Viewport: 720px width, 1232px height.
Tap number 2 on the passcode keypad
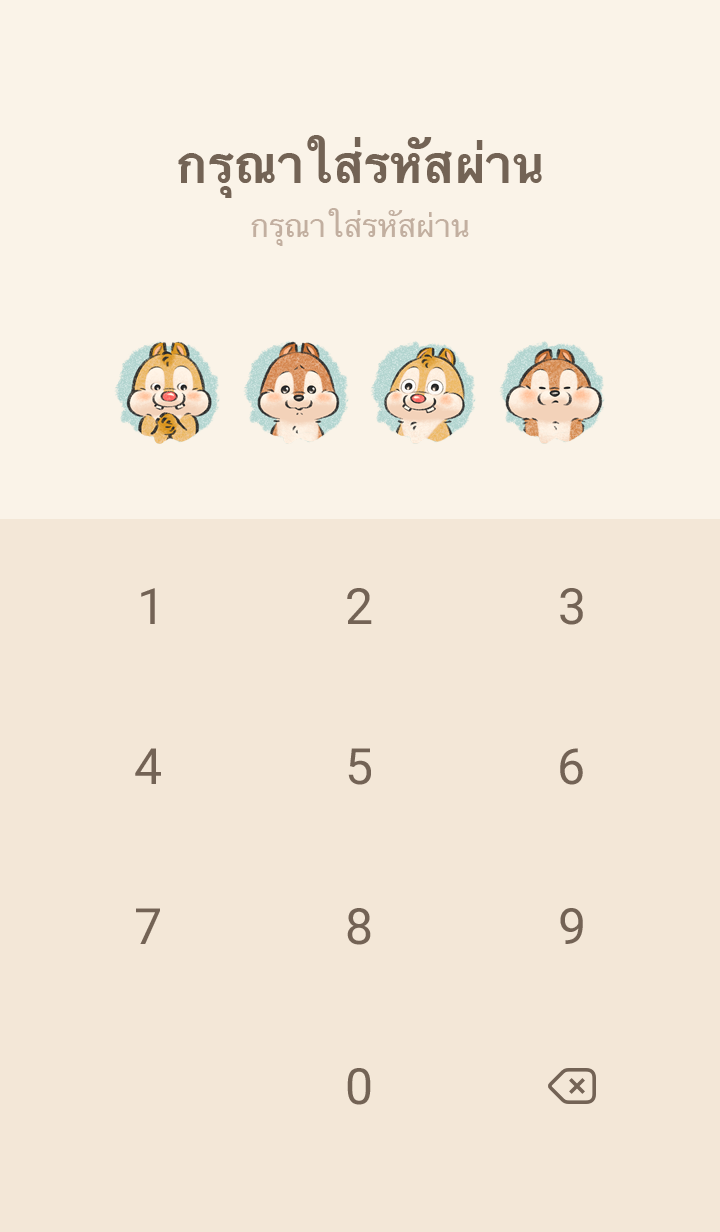click(359, 607)
